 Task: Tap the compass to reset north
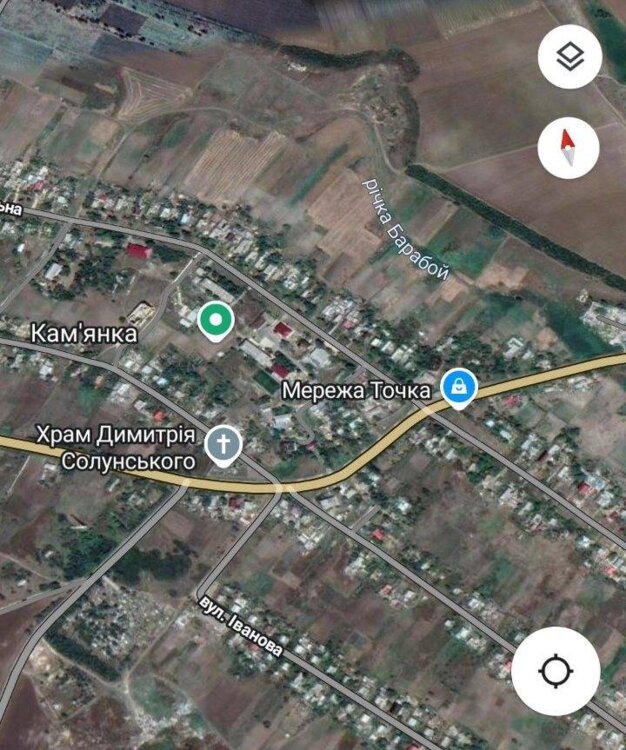(x=569, y=149)
